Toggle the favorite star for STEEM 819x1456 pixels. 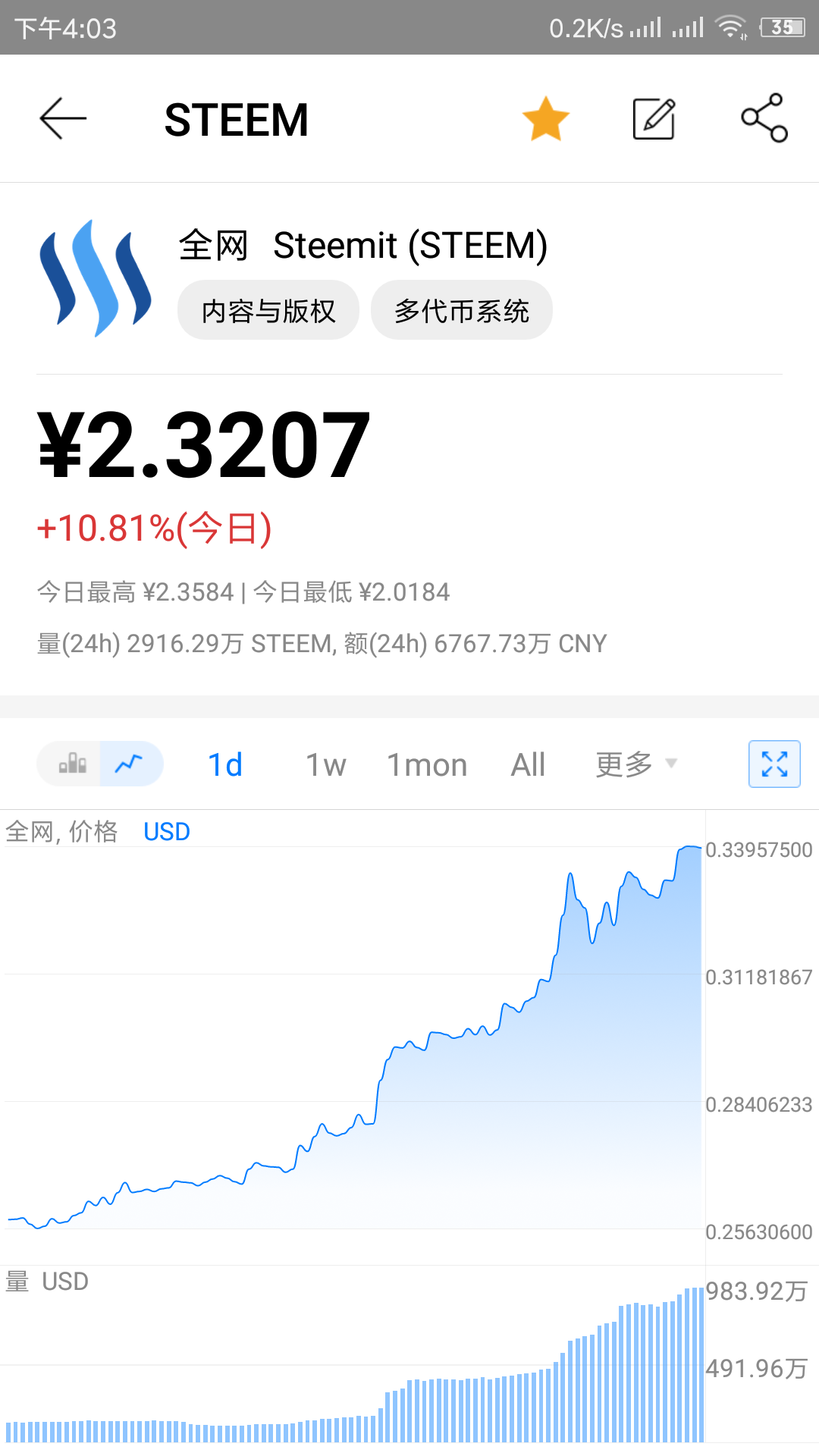[x=545, y=119]
